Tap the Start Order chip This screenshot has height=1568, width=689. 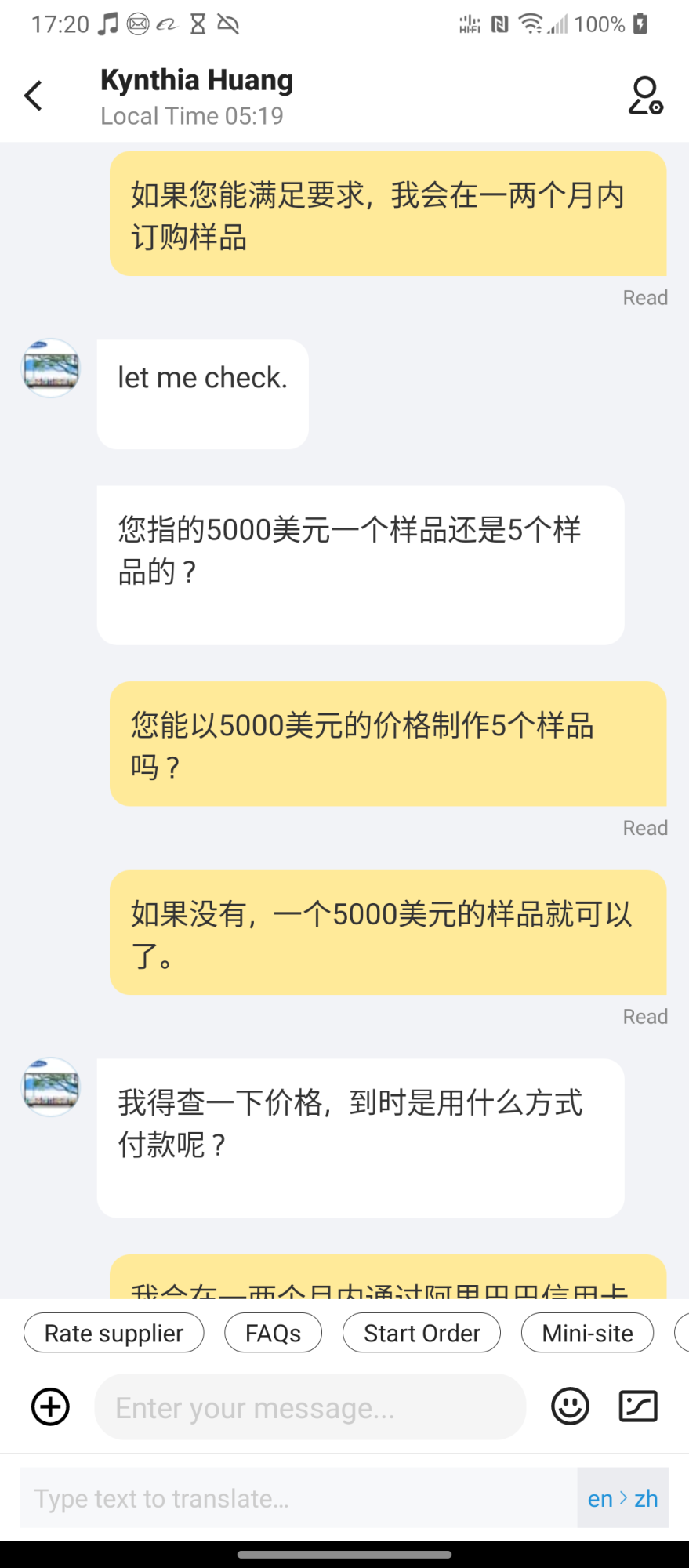click(x=422, y=1333)
